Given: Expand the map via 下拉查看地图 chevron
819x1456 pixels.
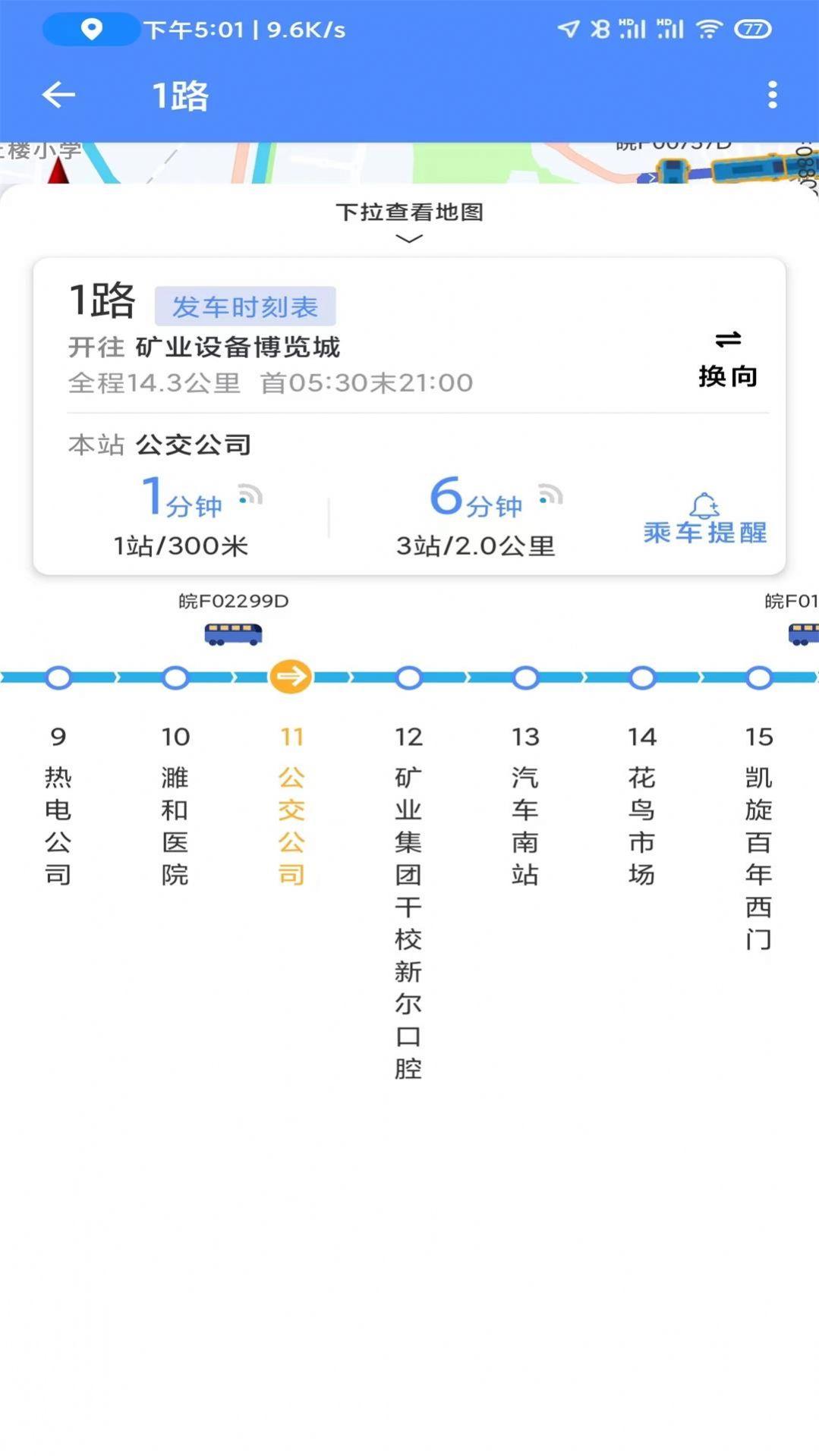Looking at the screenshot, I should 409,239.
